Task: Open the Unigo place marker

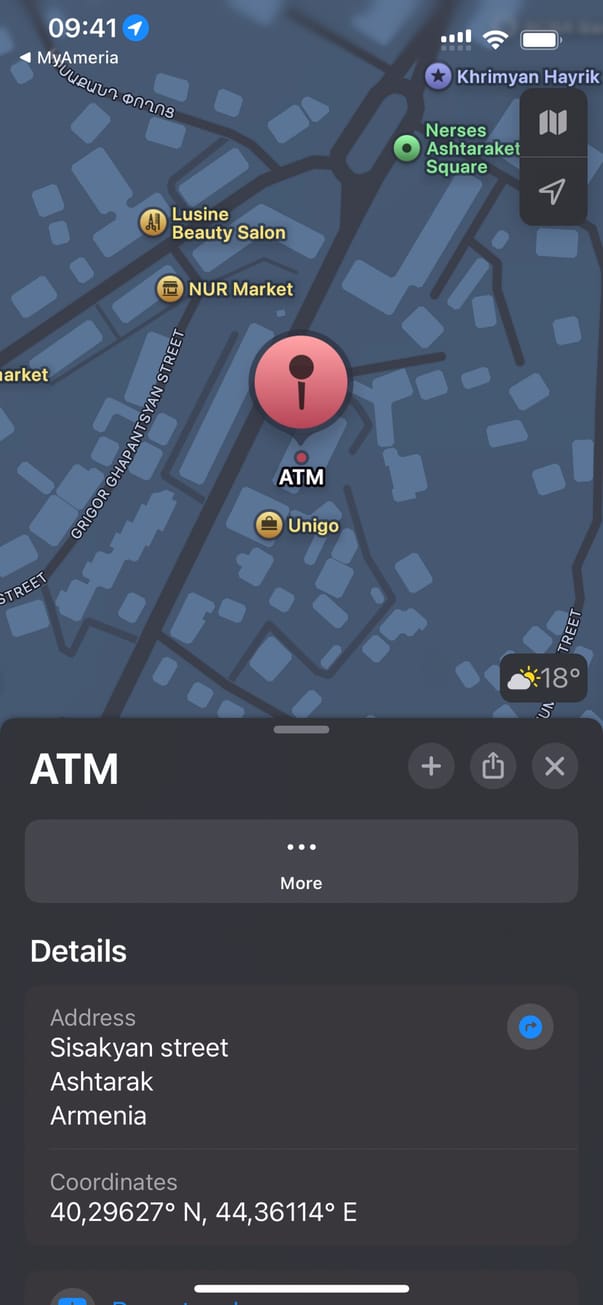Action: pyautogui.click(x=268, y=525)
